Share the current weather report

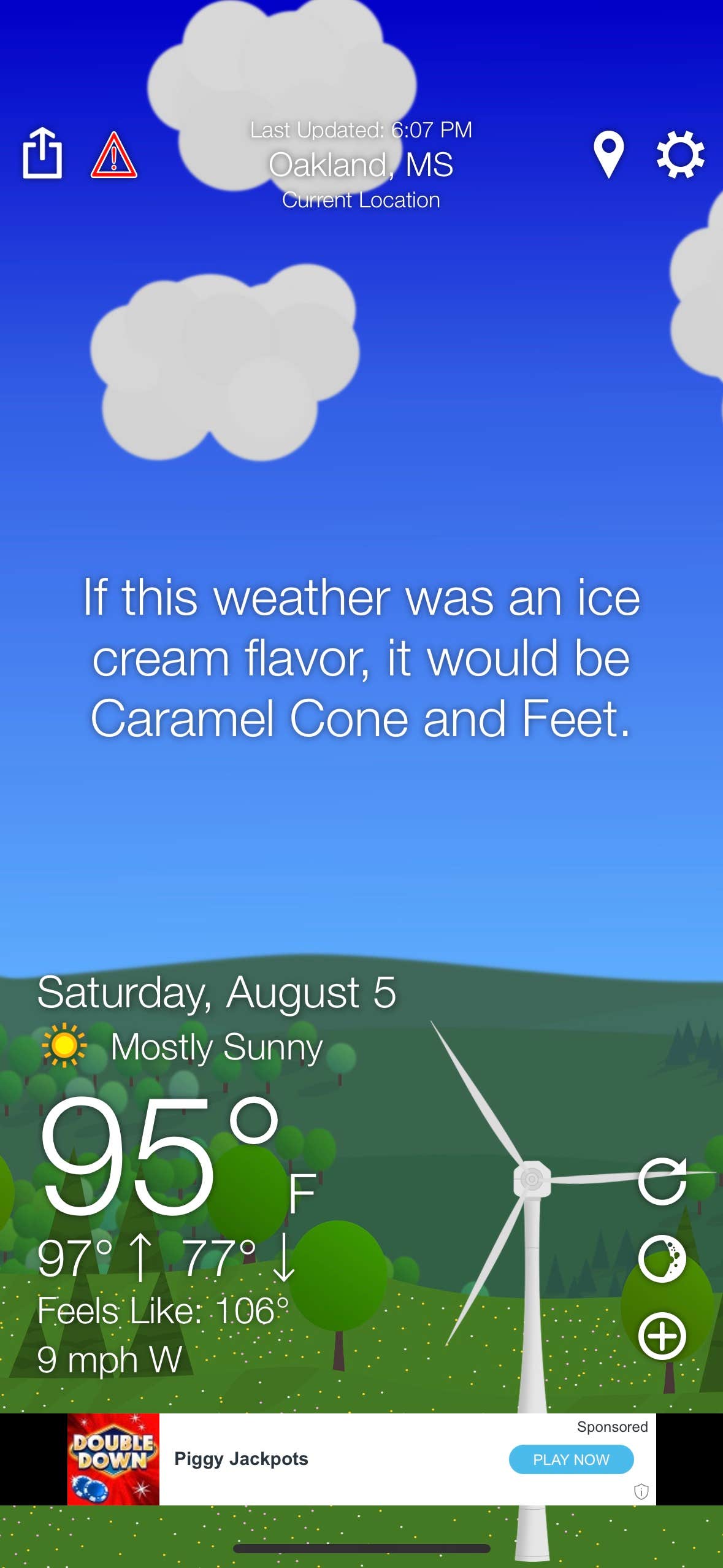(x=42, y=153)
